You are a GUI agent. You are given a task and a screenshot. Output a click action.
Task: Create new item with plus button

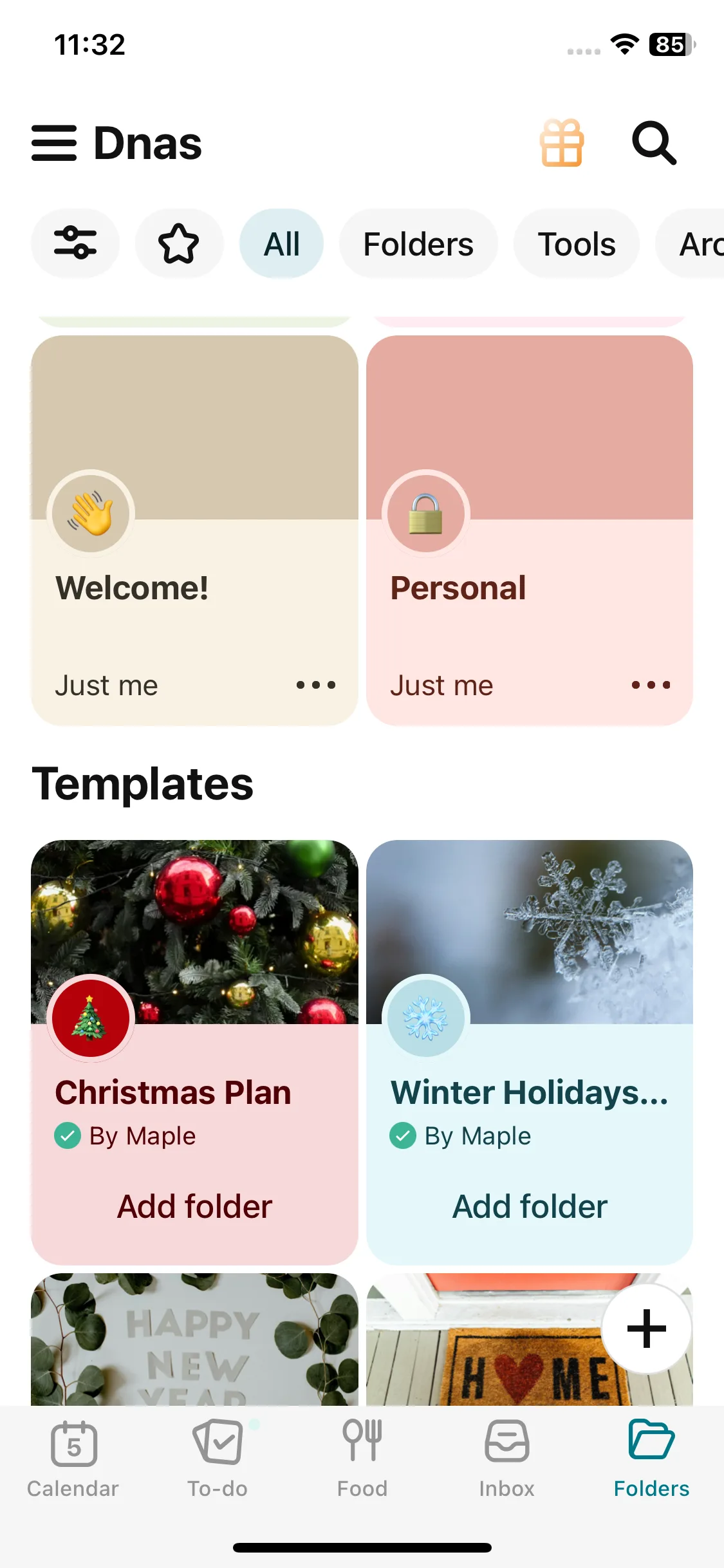tap(646, 1329)
